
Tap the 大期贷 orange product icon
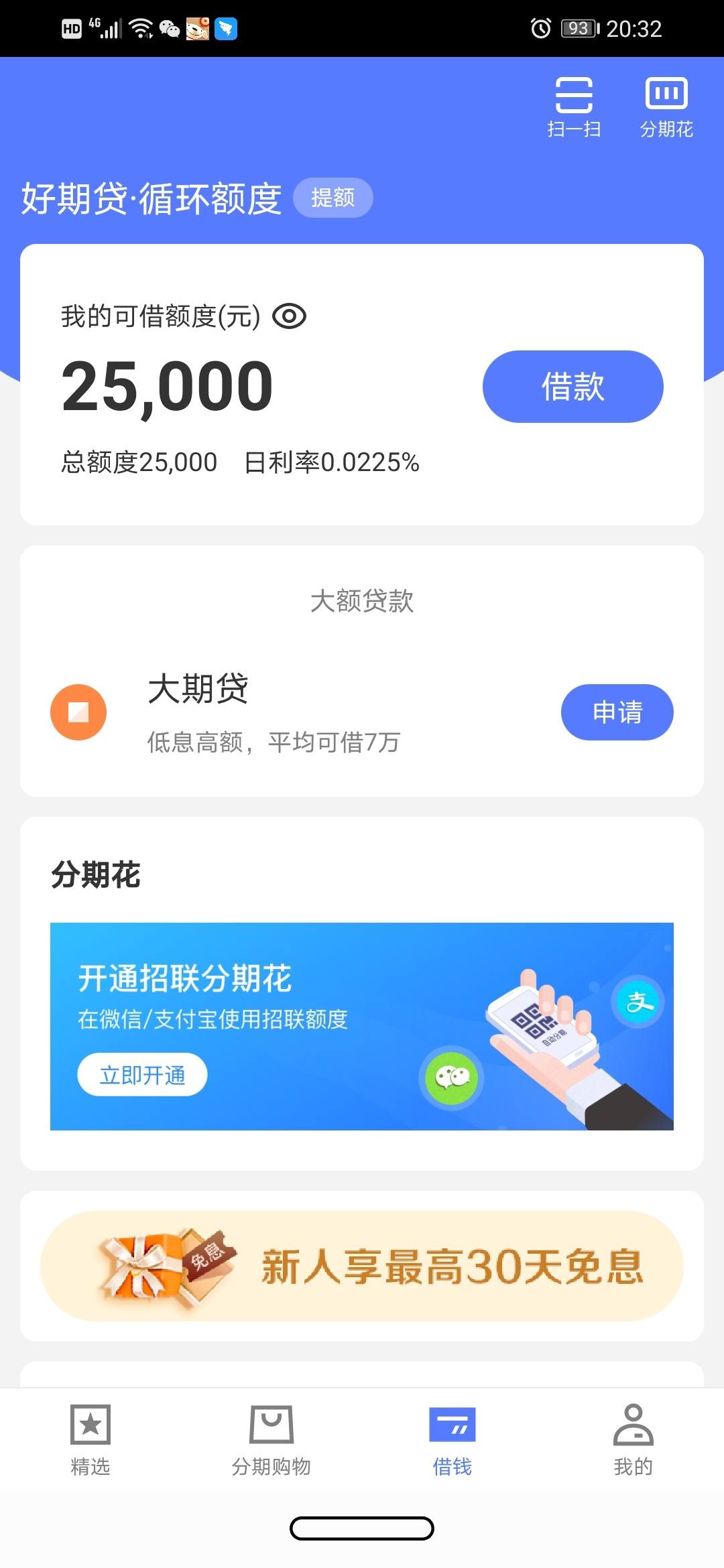pyautogui.click(x=78, y=712)
